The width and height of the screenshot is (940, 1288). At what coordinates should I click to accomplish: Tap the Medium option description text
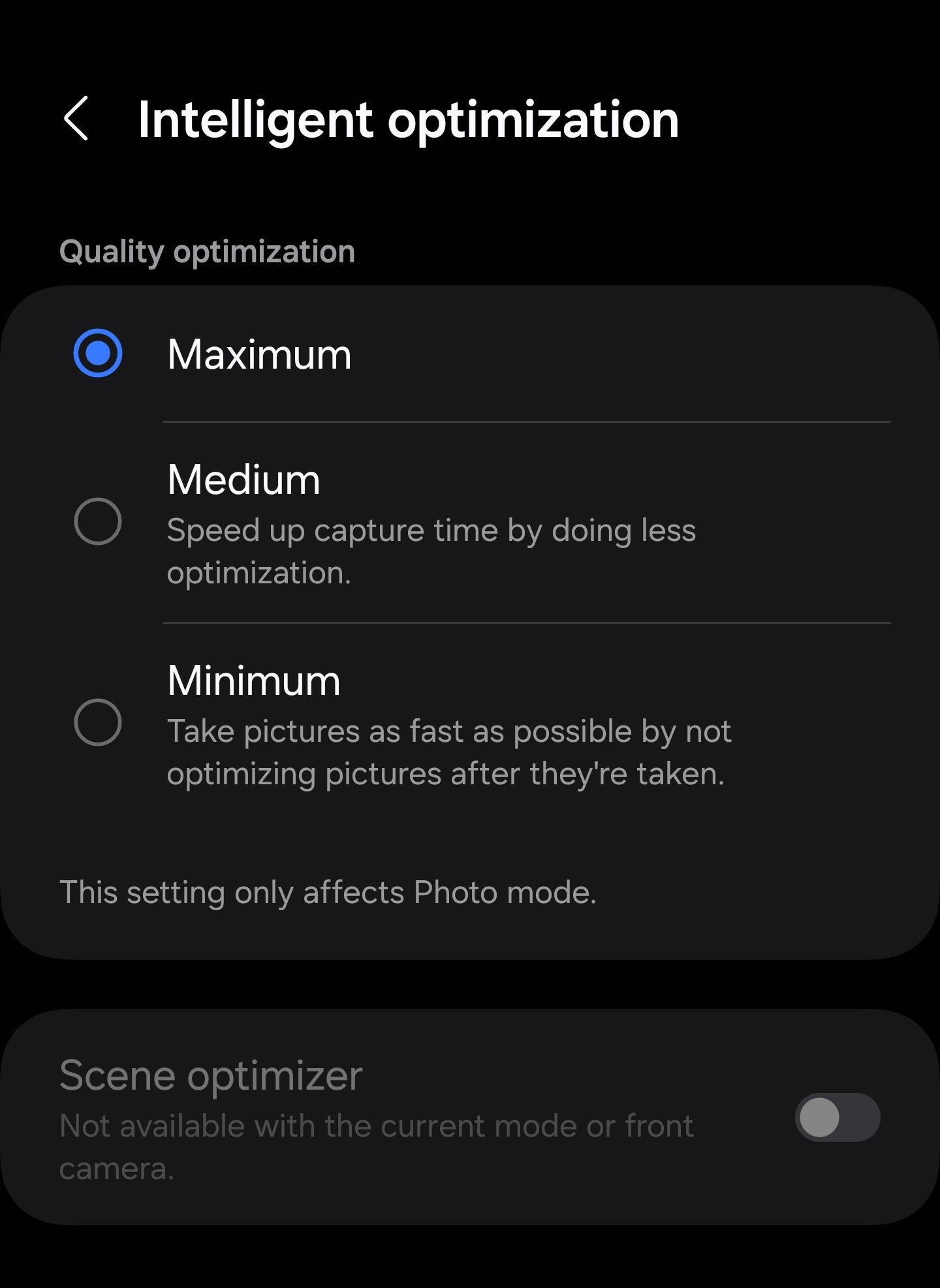(x=432, y=551)
